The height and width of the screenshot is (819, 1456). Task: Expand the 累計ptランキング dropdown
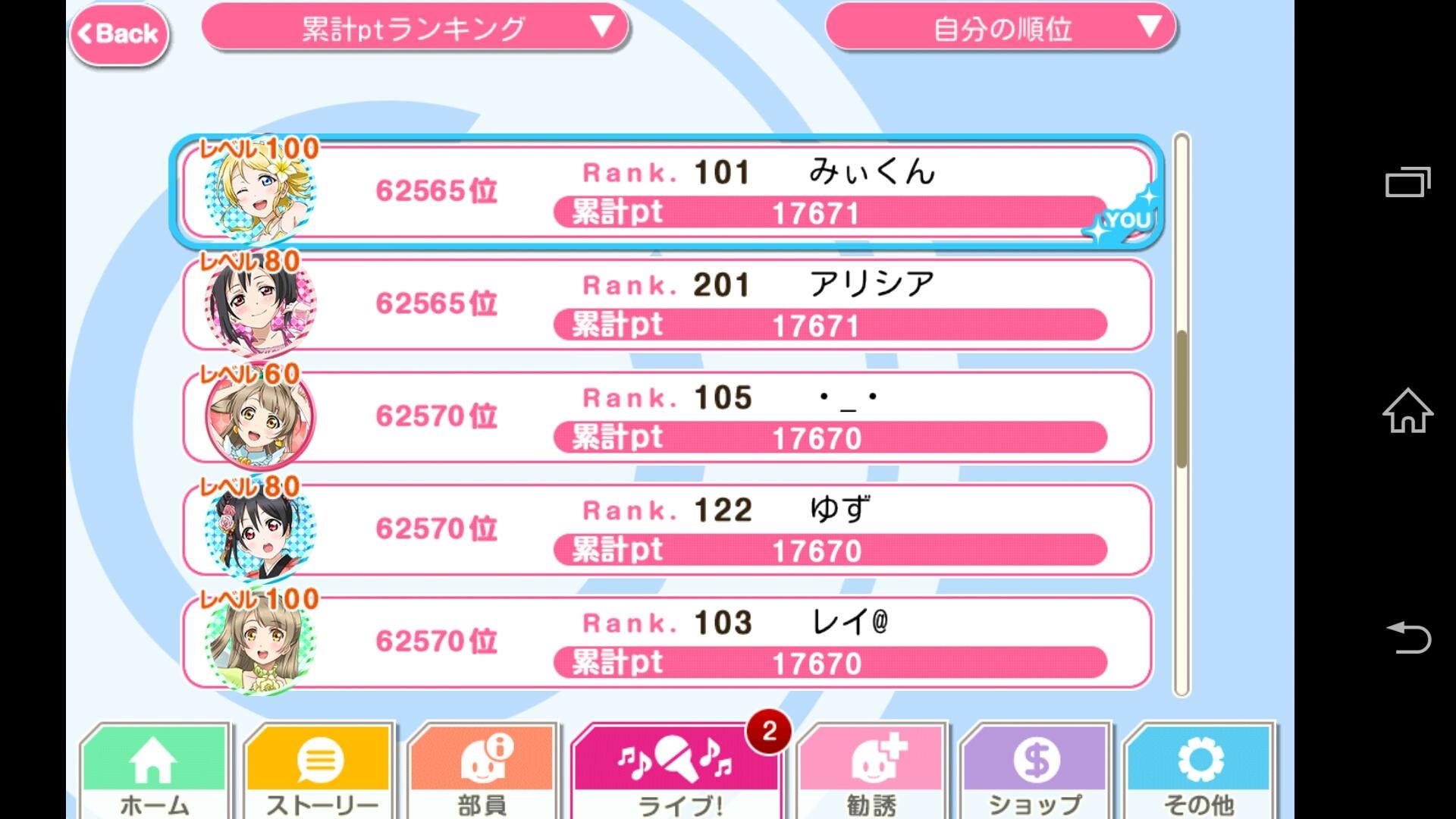[415, 29]
